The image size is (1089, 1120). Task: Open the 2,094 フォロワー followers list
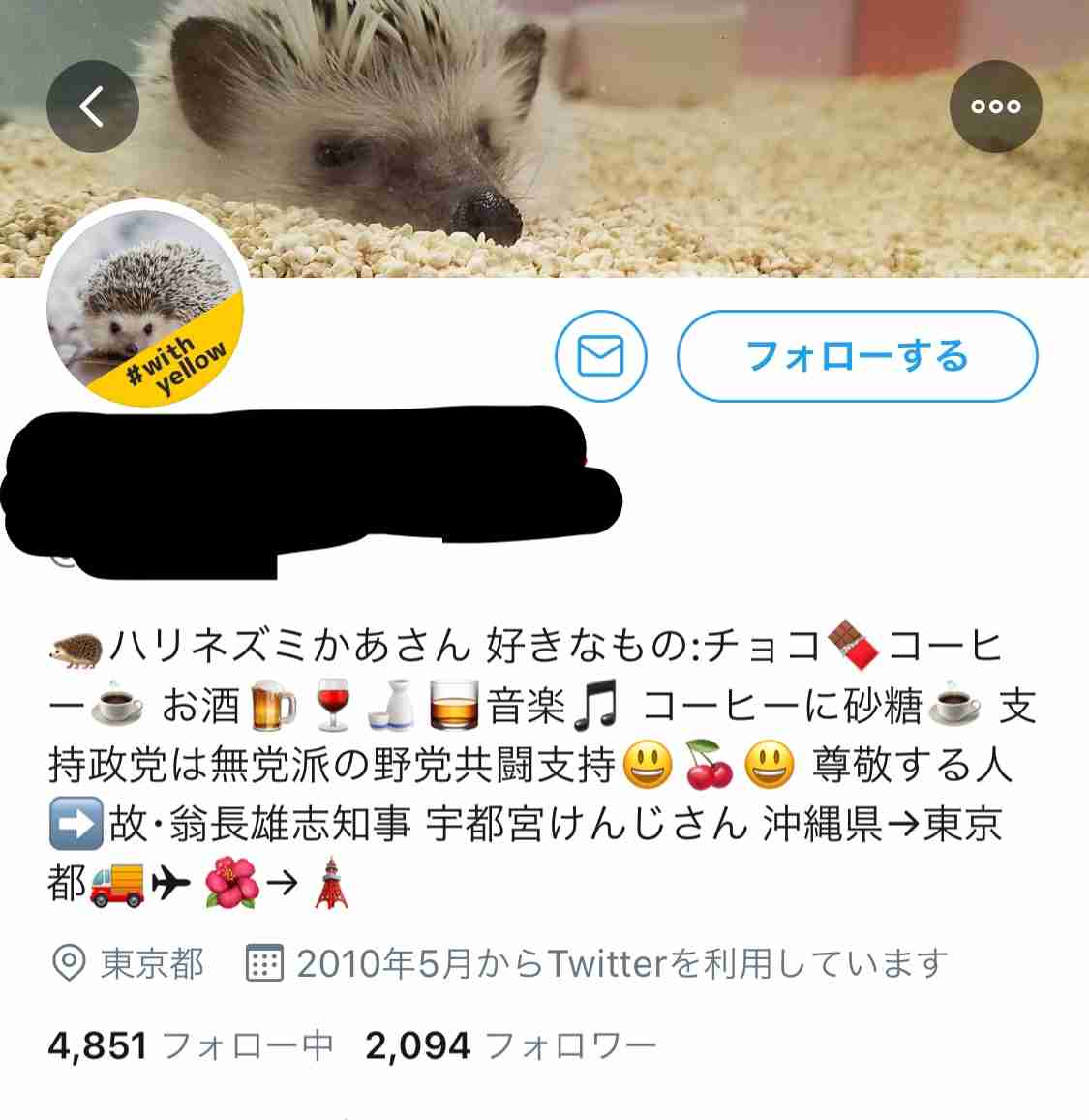(x=511, y=1045)
